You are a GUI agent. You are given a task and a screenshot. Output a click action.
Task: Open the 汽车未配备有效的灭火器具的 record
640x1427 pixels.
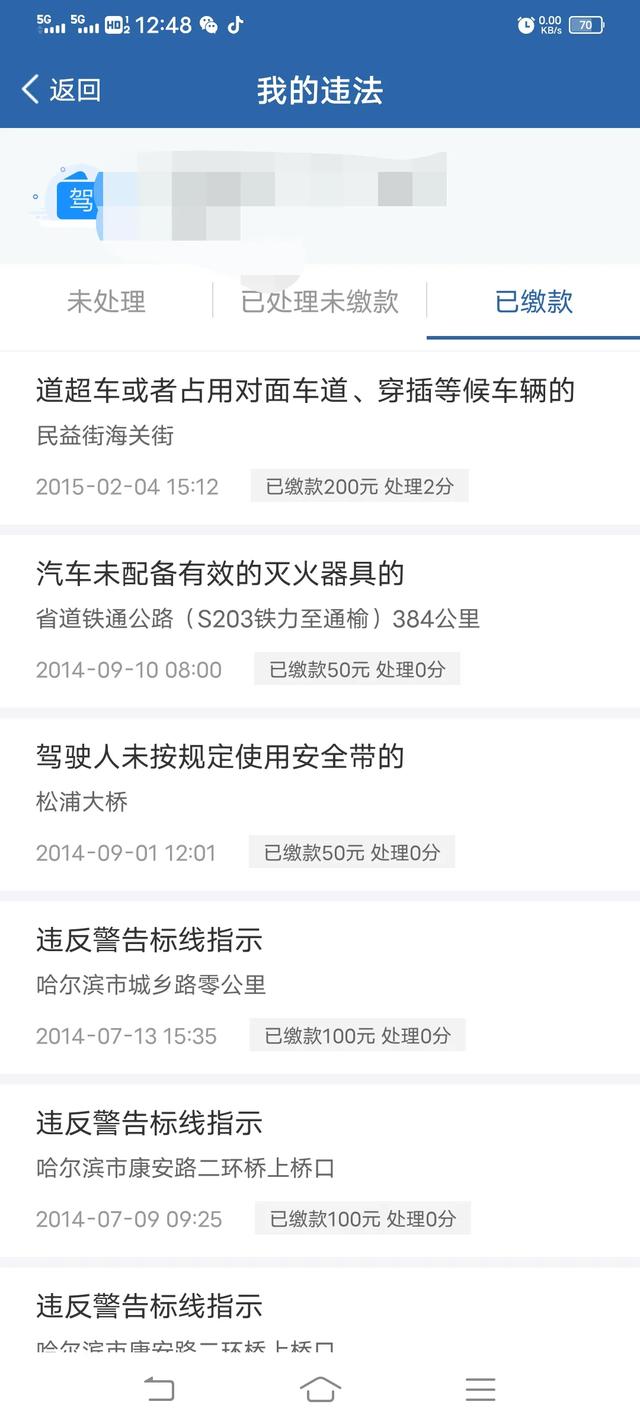pos(320,621)
